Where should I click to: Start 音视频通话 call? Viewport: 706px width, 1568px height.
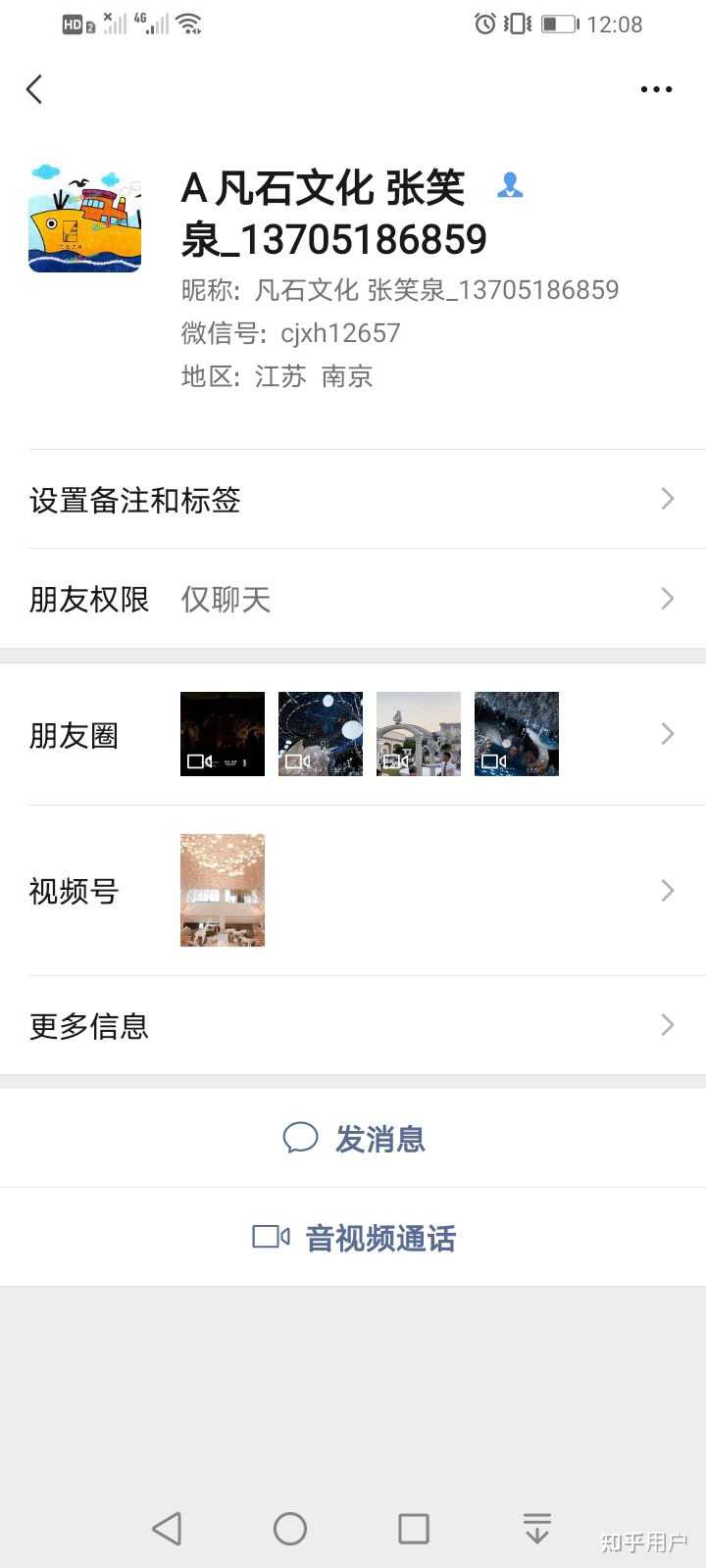(x=353, y=1238)
